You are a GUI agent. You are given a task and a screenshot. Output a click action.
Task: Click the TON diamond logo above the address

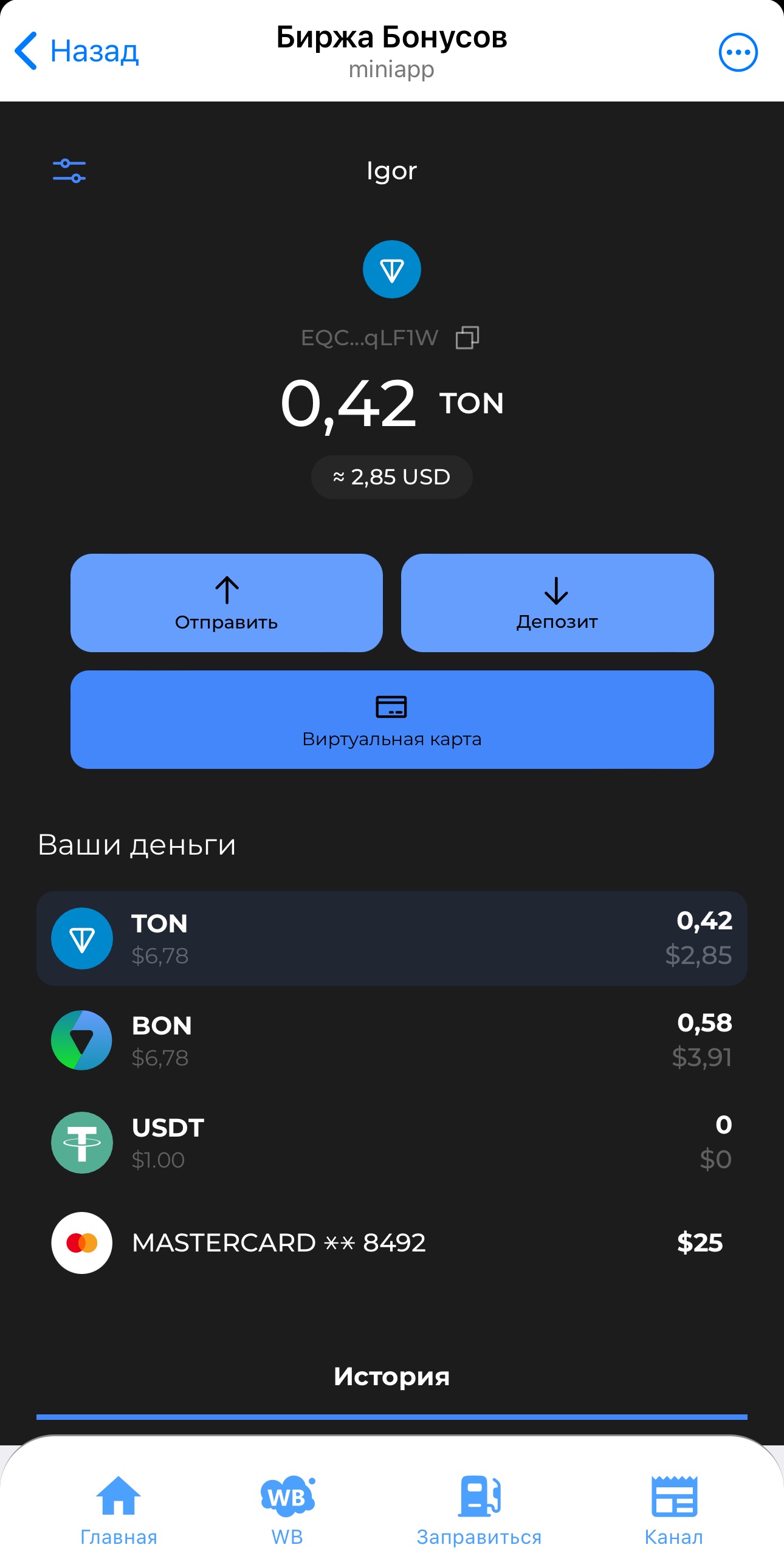pos(391,269)
